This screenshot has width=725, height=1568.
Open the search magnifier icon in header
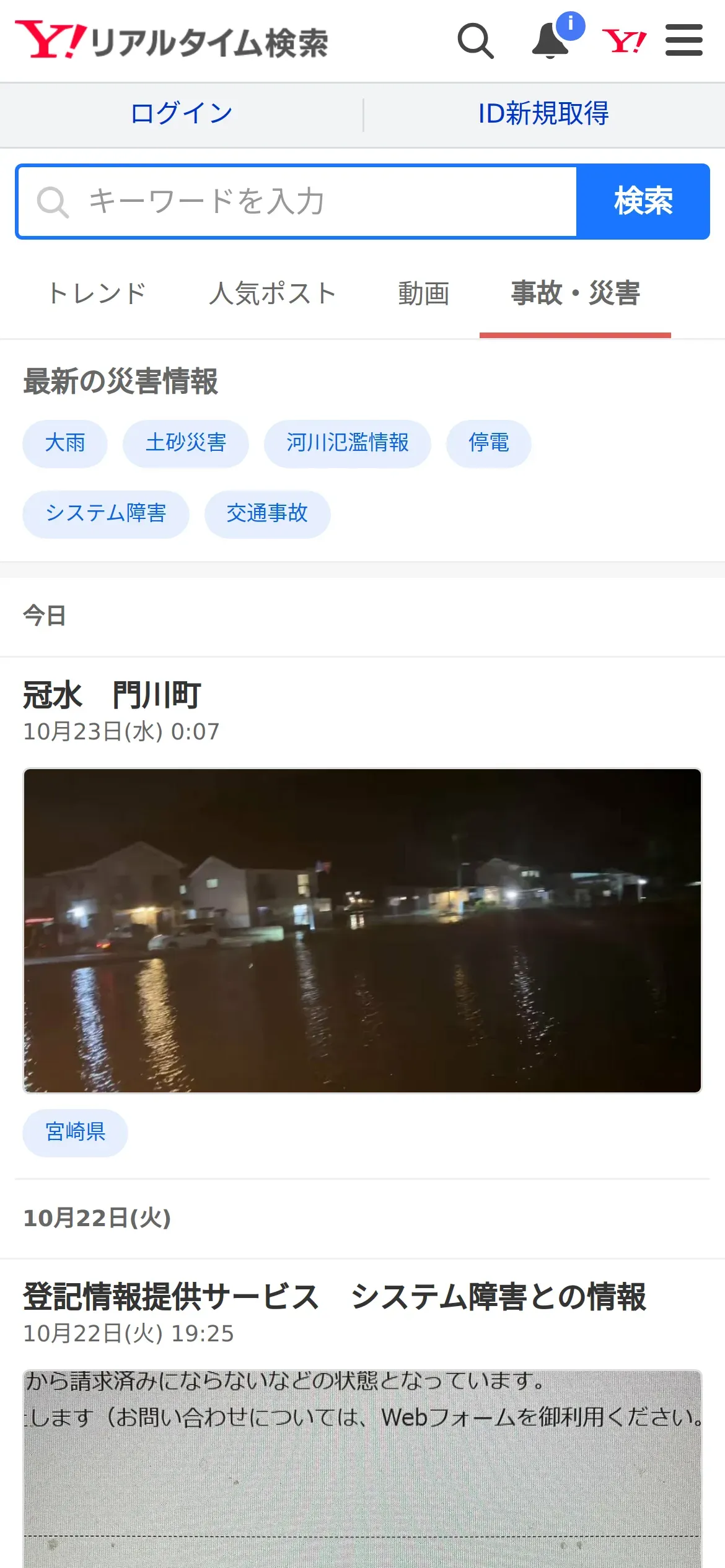pyautogui.click(x=475, y=41)
